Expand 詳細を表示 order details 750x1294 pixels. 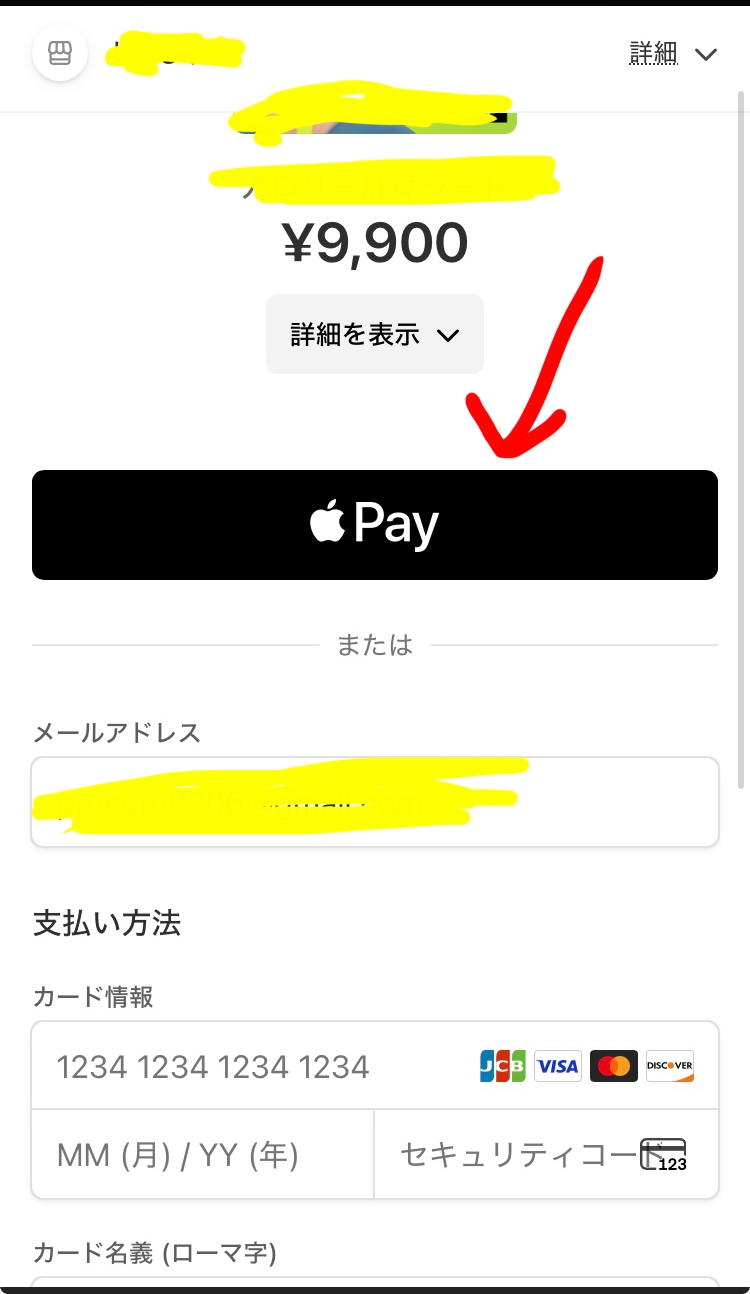coord(374,334)
